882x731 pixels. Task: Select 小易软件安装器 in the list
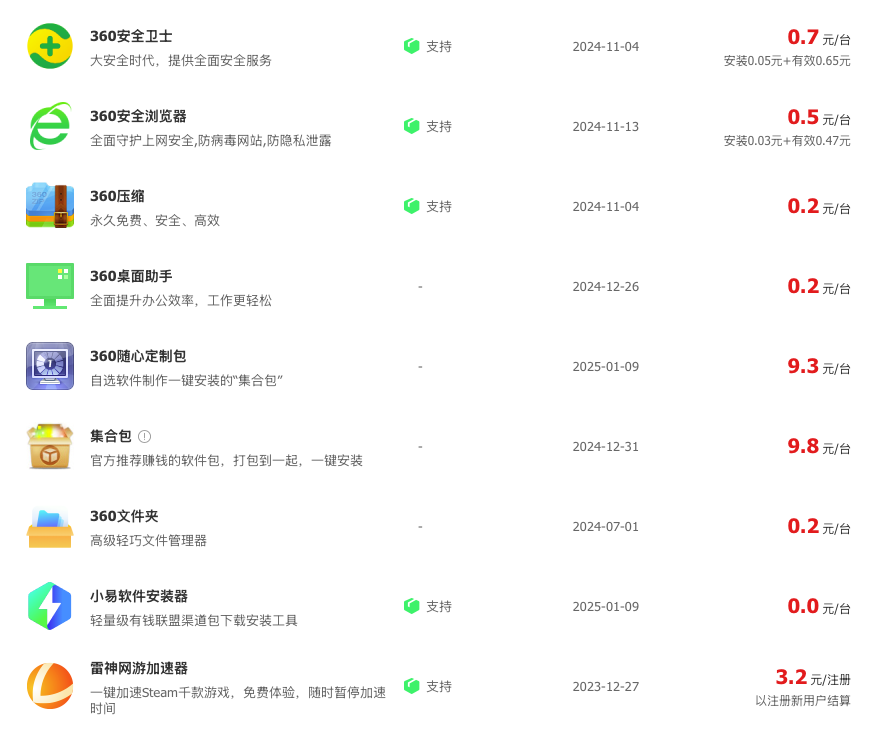click(x=138, y=596)
